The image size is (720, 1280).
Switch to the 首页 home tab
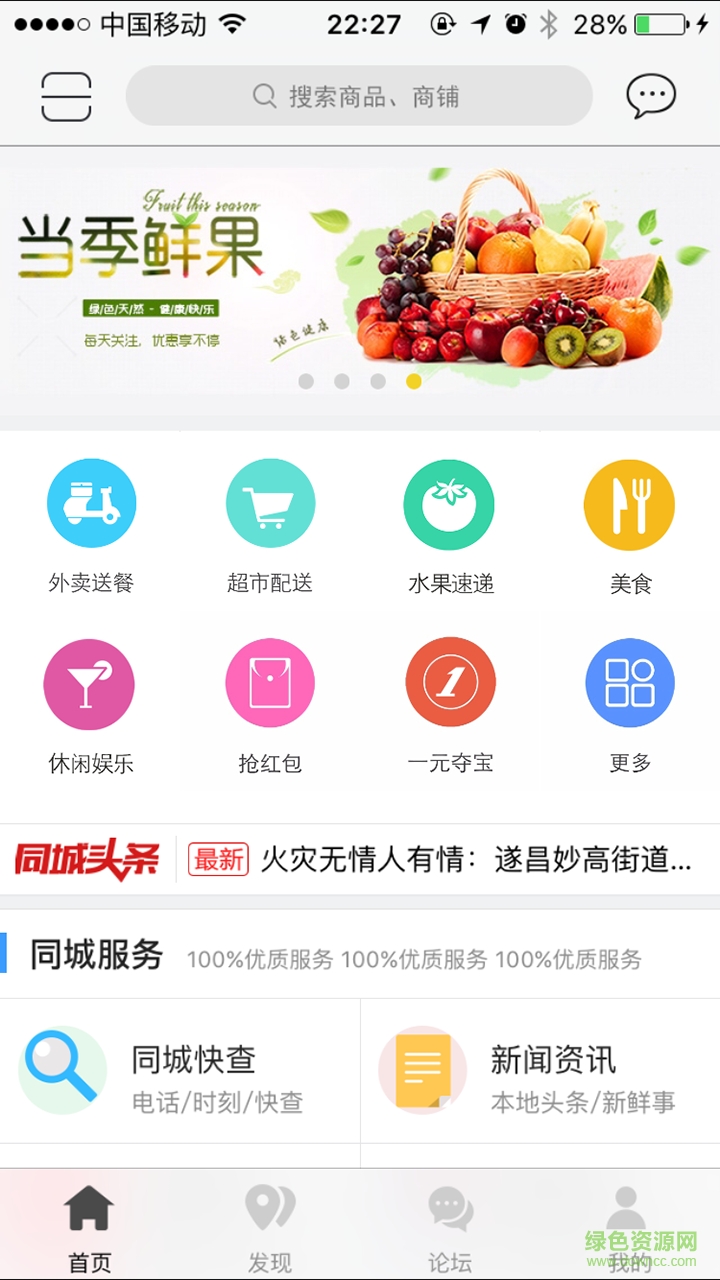[90, 1226]
